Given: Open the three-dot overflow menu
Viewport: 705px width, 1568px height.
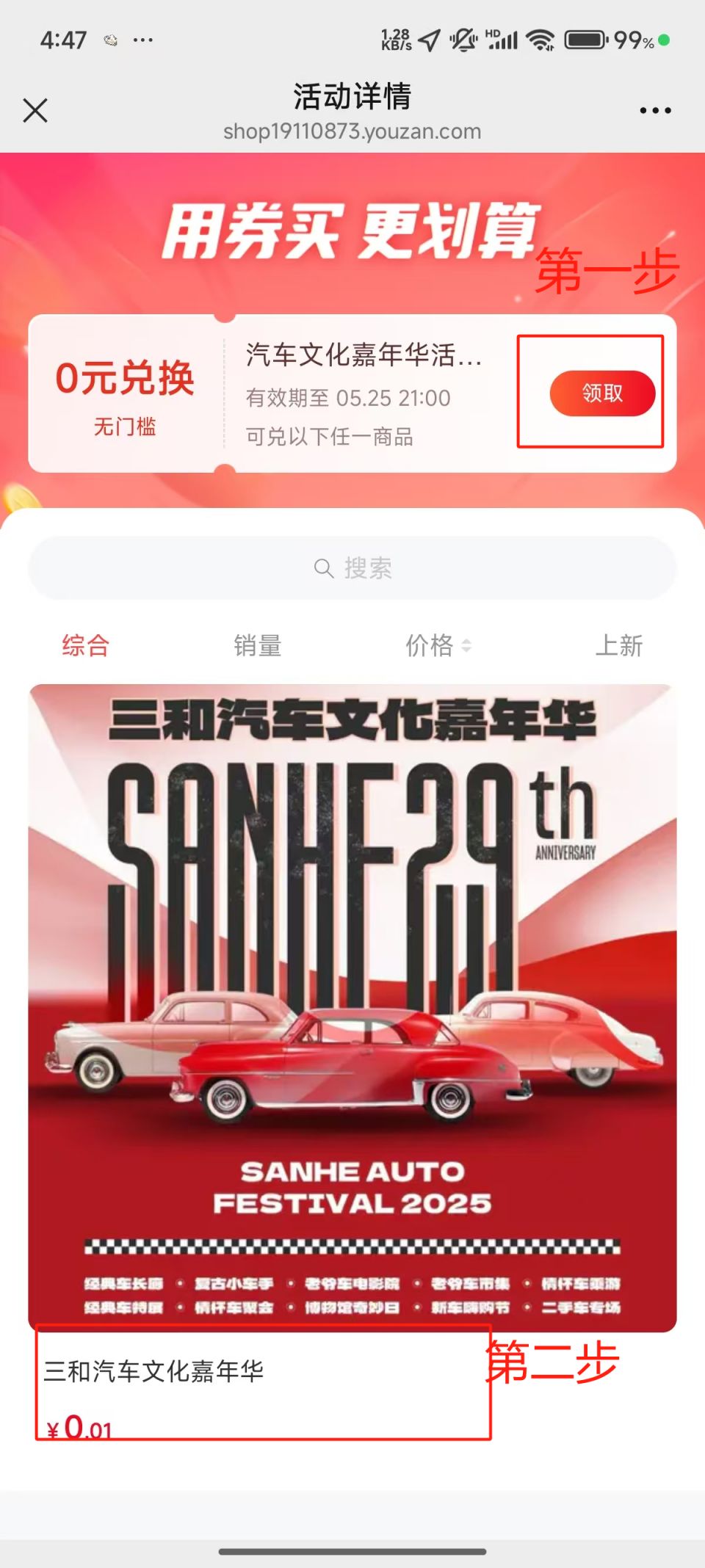Looking at the screenshot, I should click(655, 111).
